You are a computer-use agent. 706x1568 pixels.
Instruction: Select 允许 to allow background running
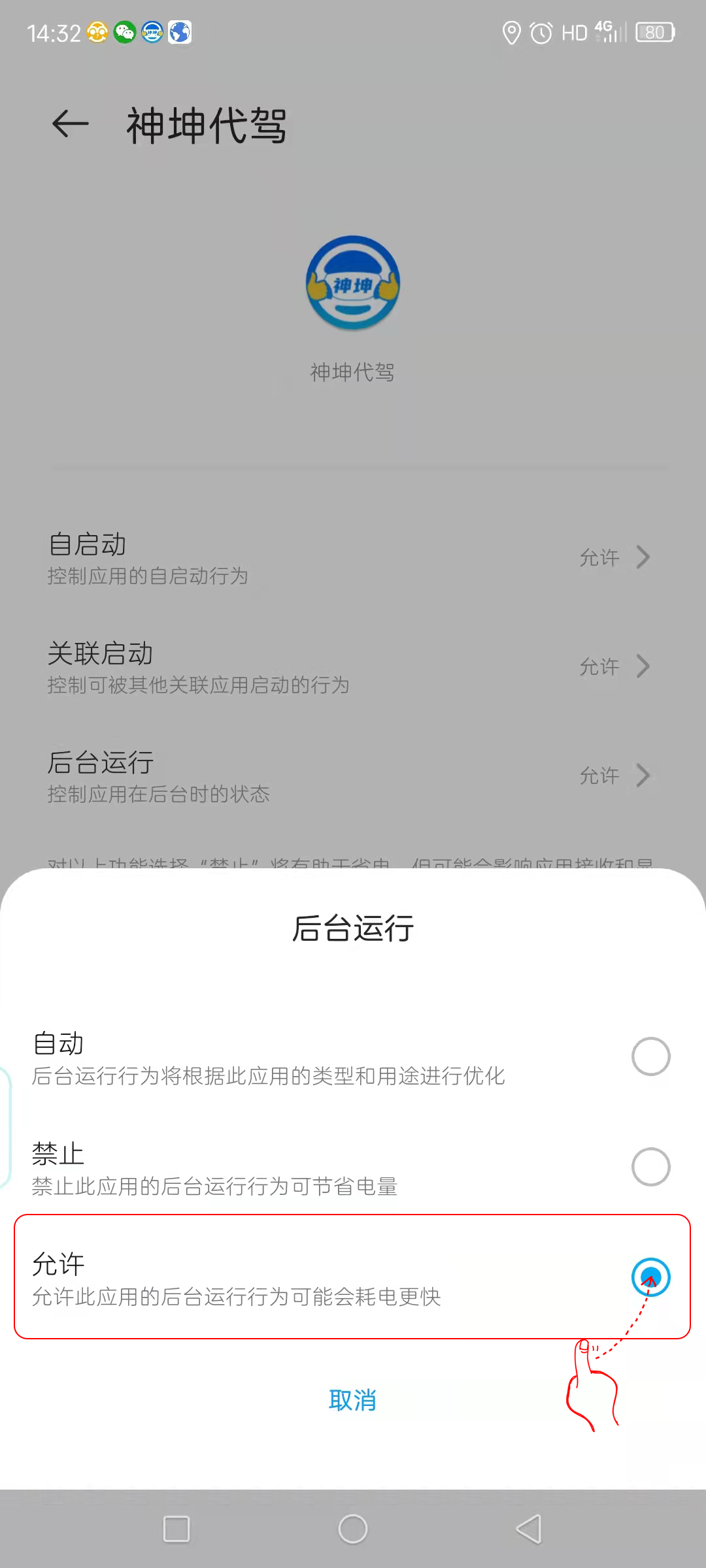point(650,1277)
